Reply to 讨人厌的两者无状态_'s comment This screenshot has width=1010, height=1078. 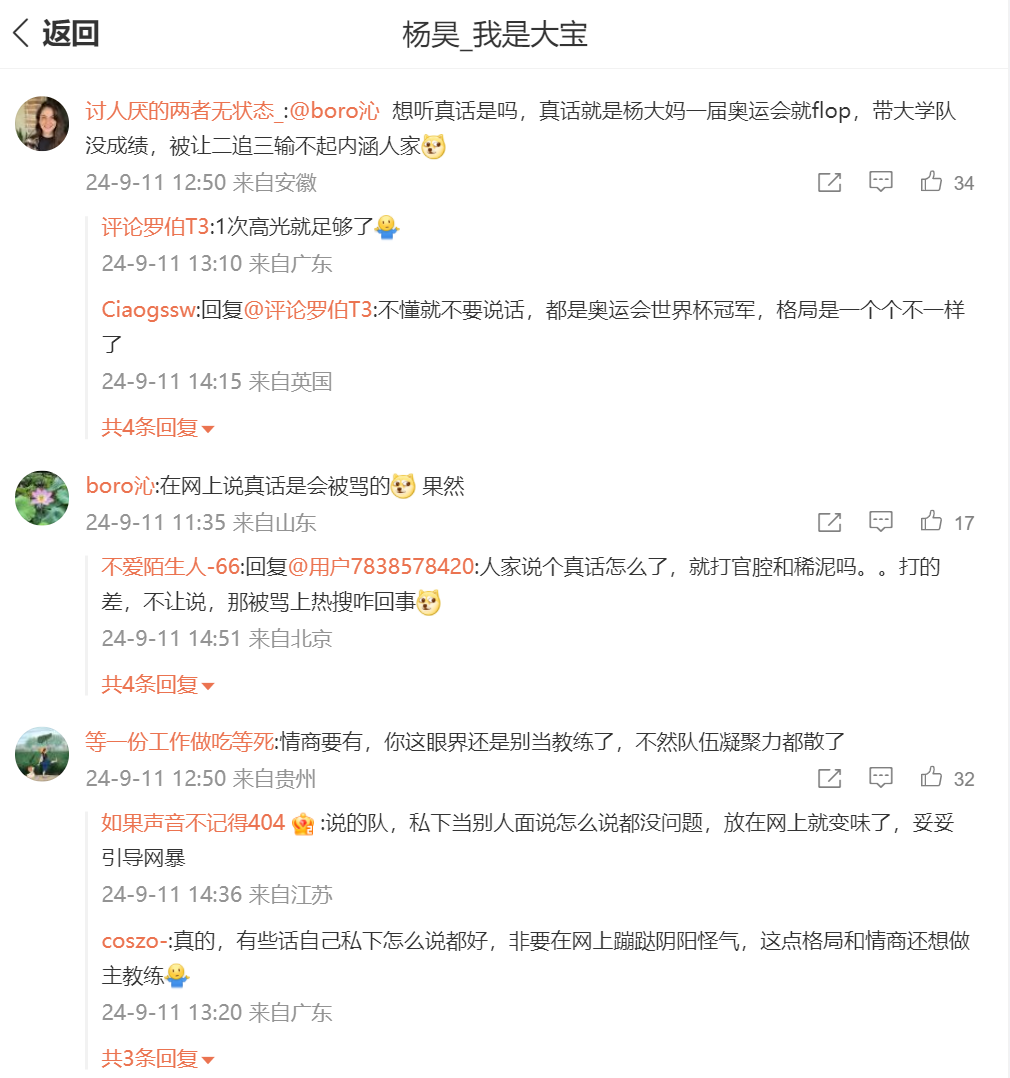tap(880, 182)
